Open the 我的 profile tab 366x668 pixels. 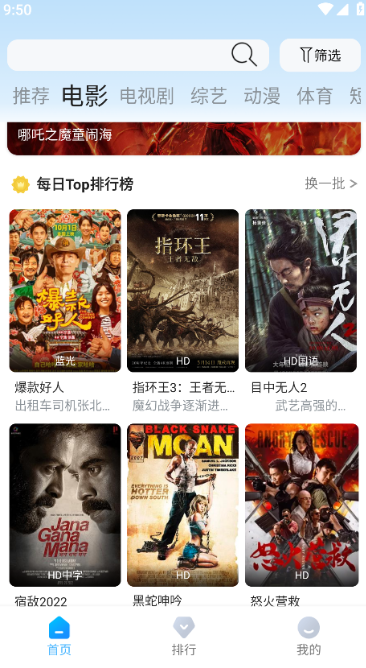coord(308,636)
